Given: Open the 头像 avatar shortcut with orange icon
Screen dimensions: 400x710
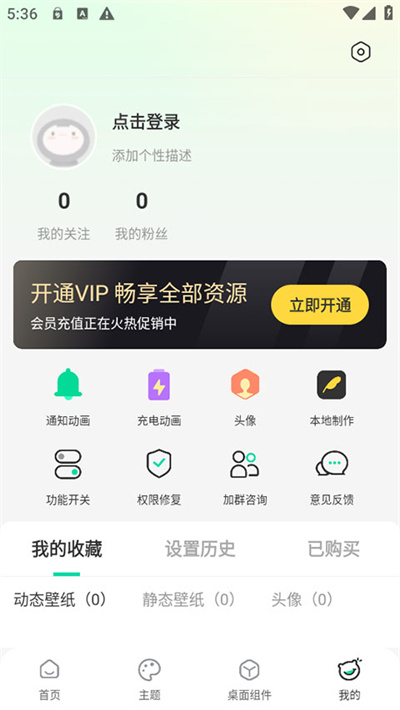Looking at the screenshot, I should tap(245, 398).
